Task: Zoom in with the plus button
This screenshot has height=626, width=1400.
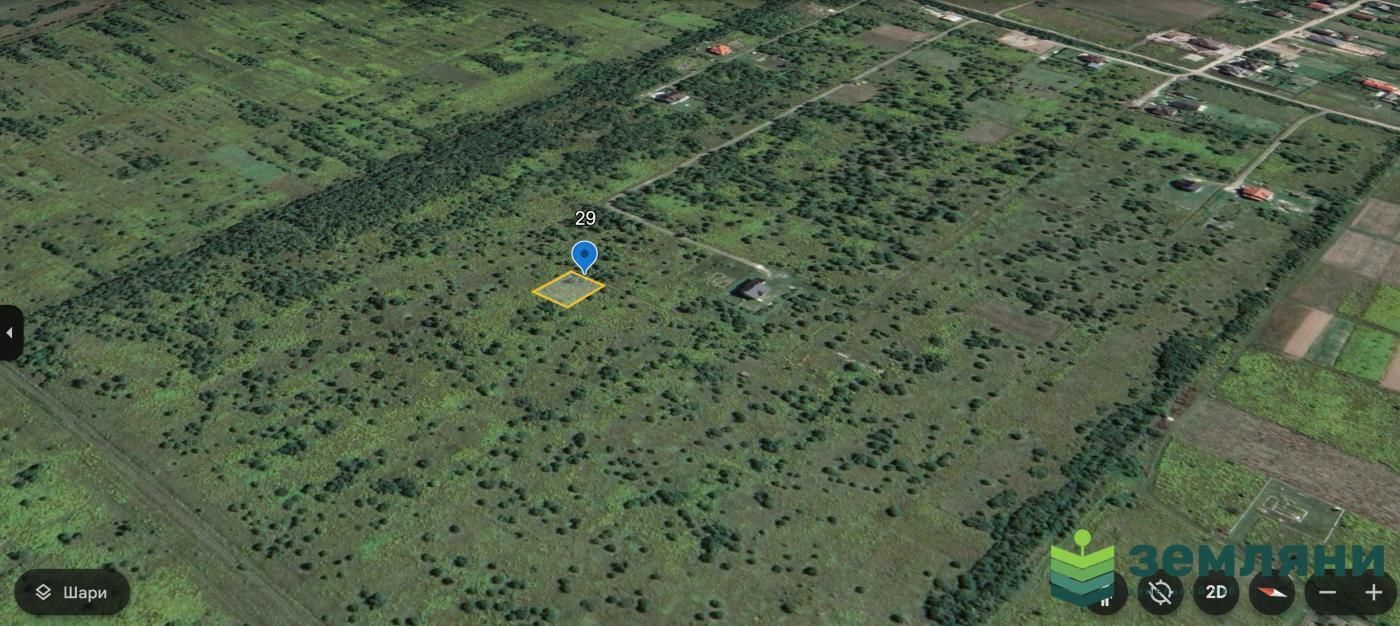Action: tap(1373, 593)
